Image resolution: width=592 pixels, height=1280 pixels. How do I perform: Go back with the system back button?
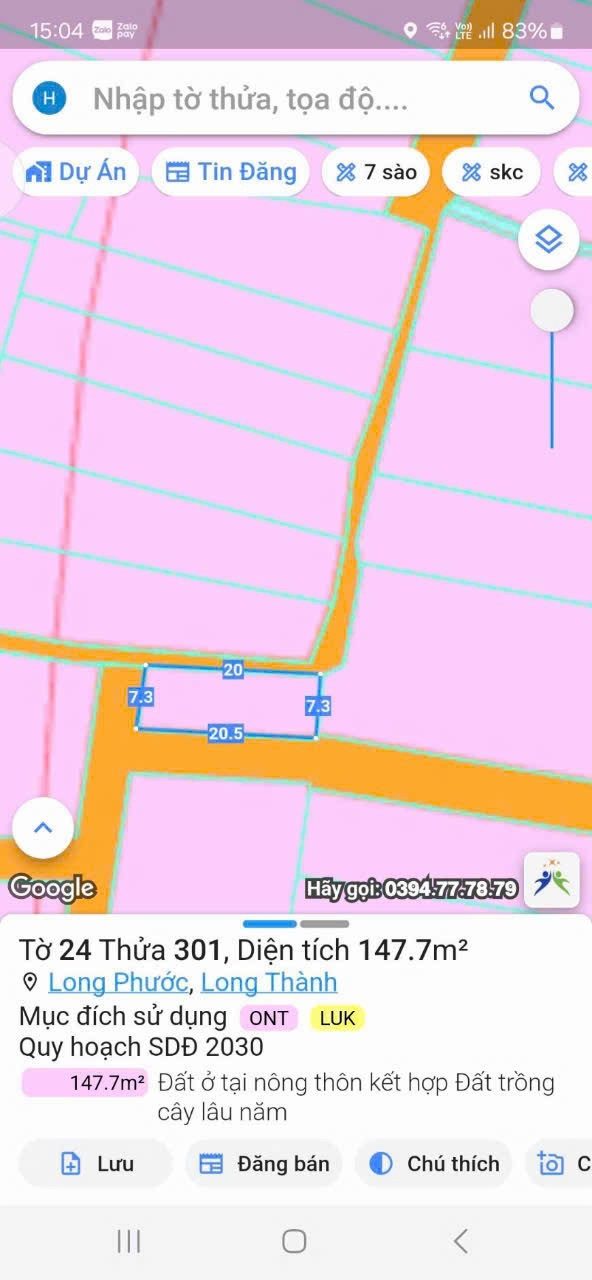point(460,1241)
